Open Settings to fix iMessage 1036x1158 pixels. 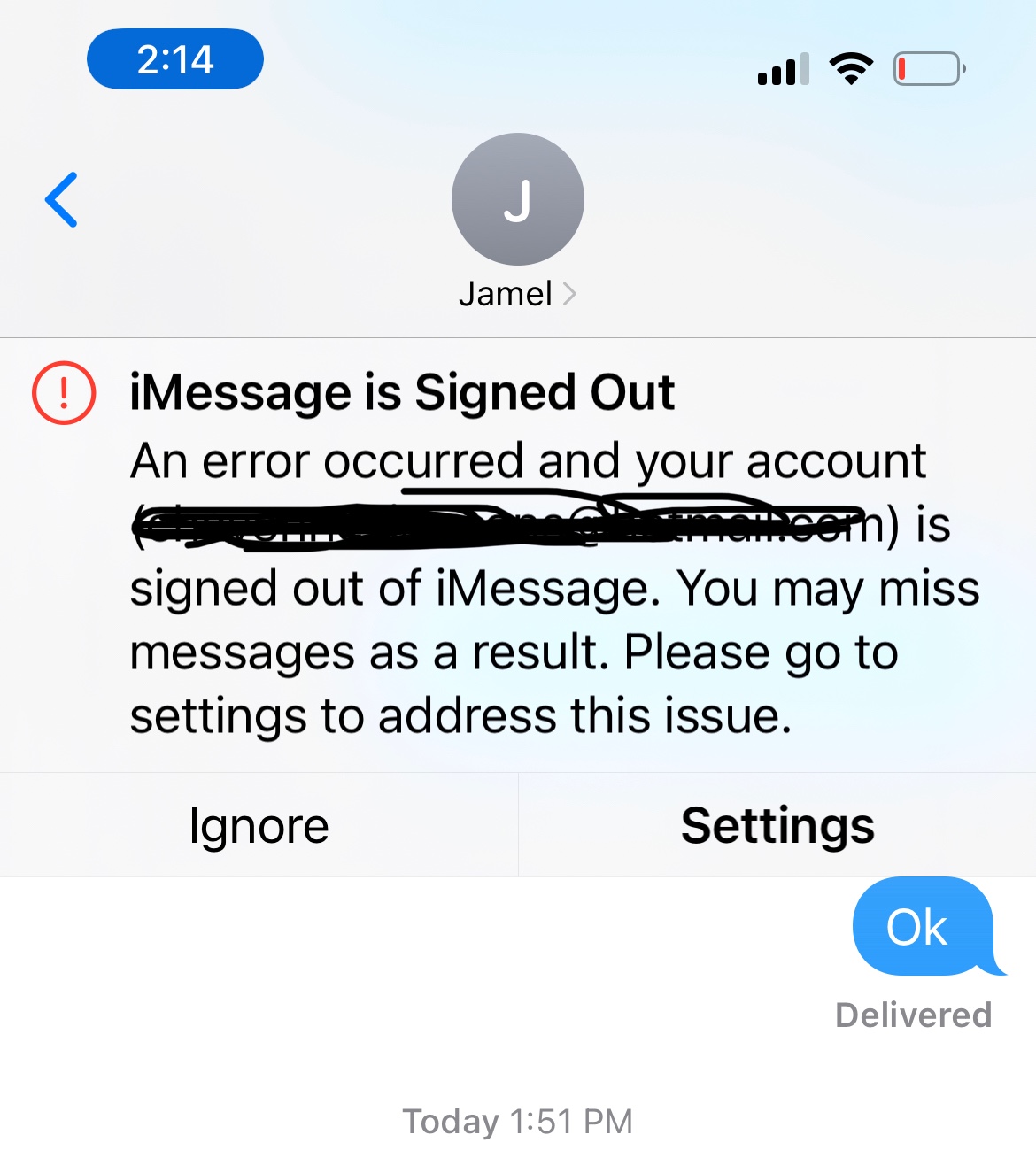[x=777, y=826]
